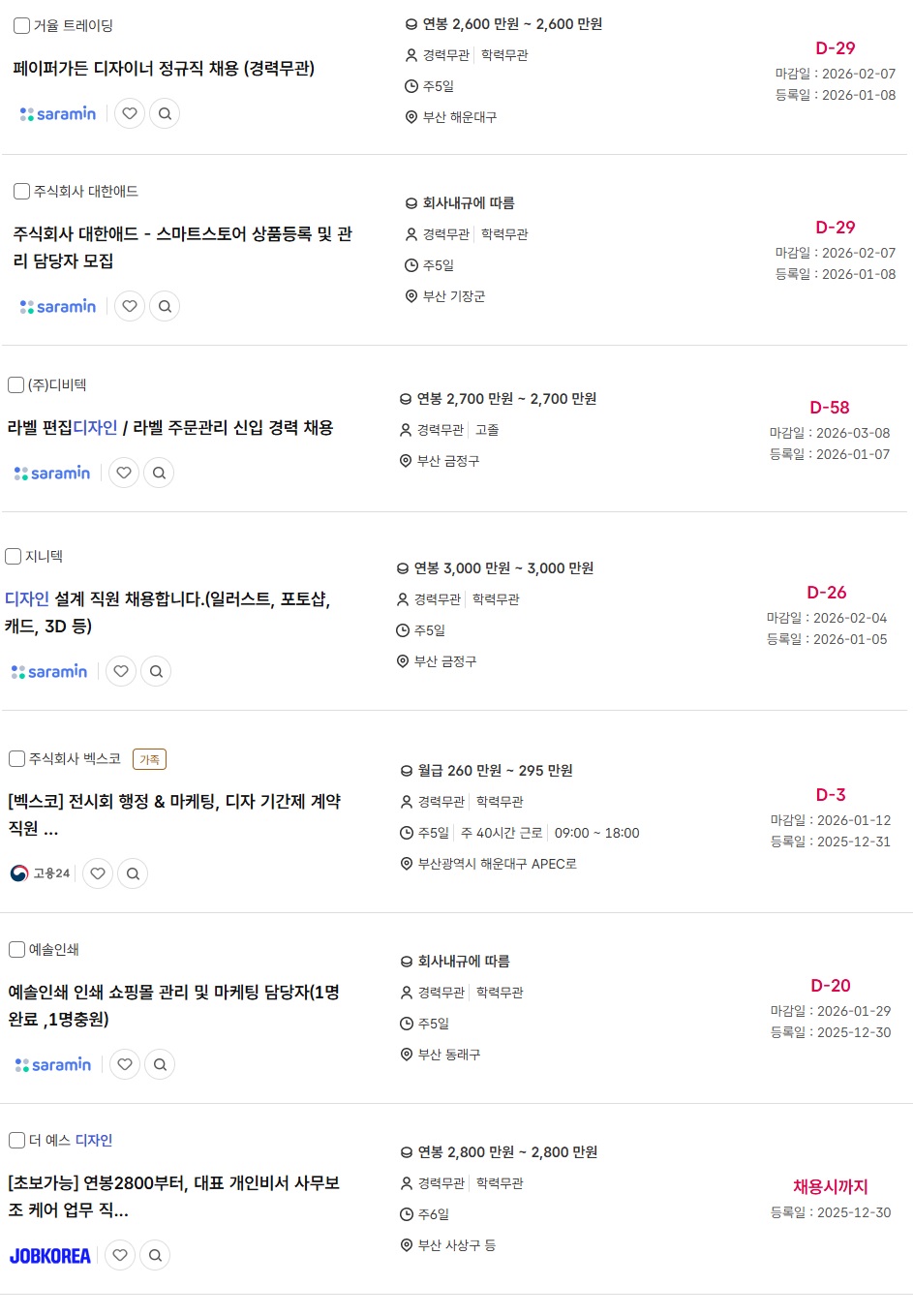913x1316 pixels.
Task: Tap magnifier icon under 대한애드 posting
Action: click(165, 306)
